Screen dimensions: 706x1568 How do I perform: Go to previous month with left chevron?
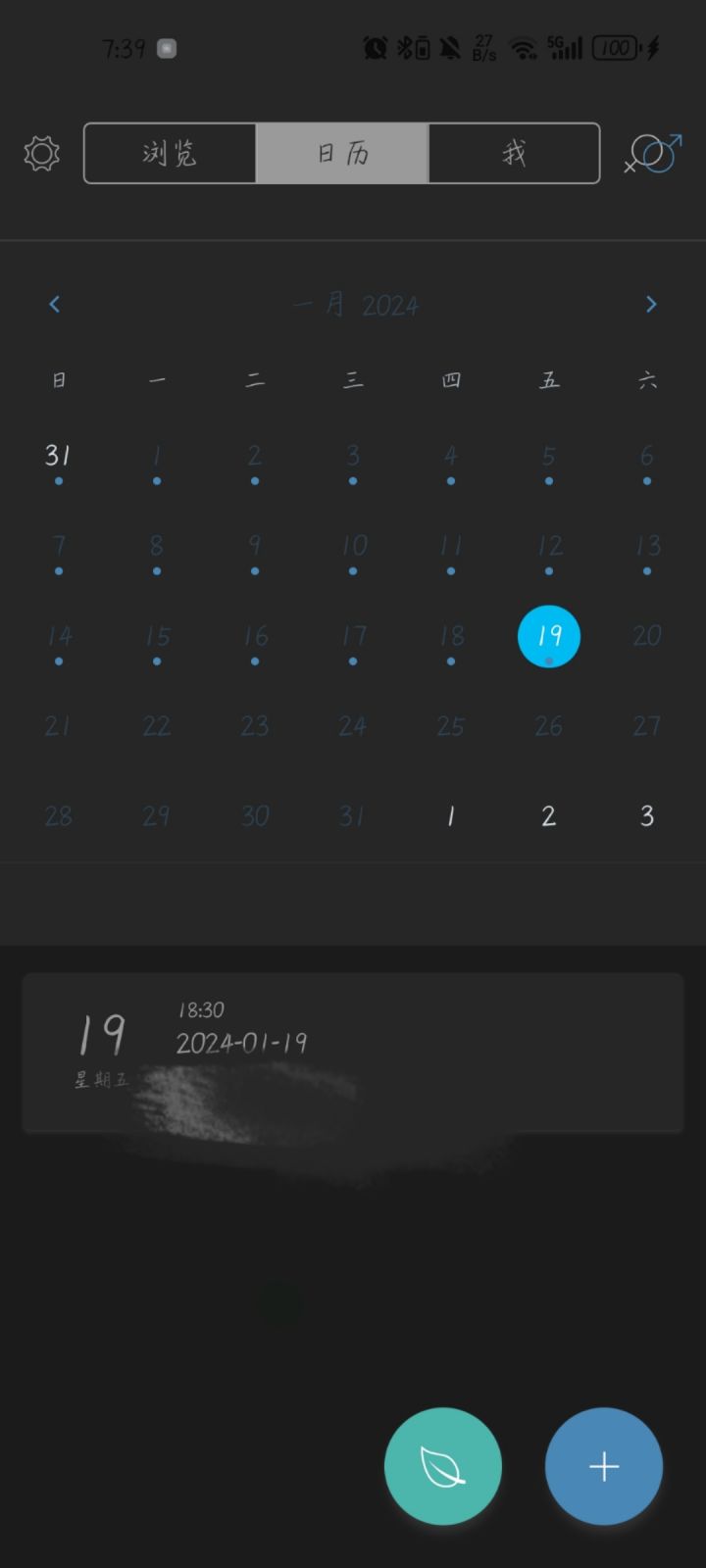coord(54,304)
